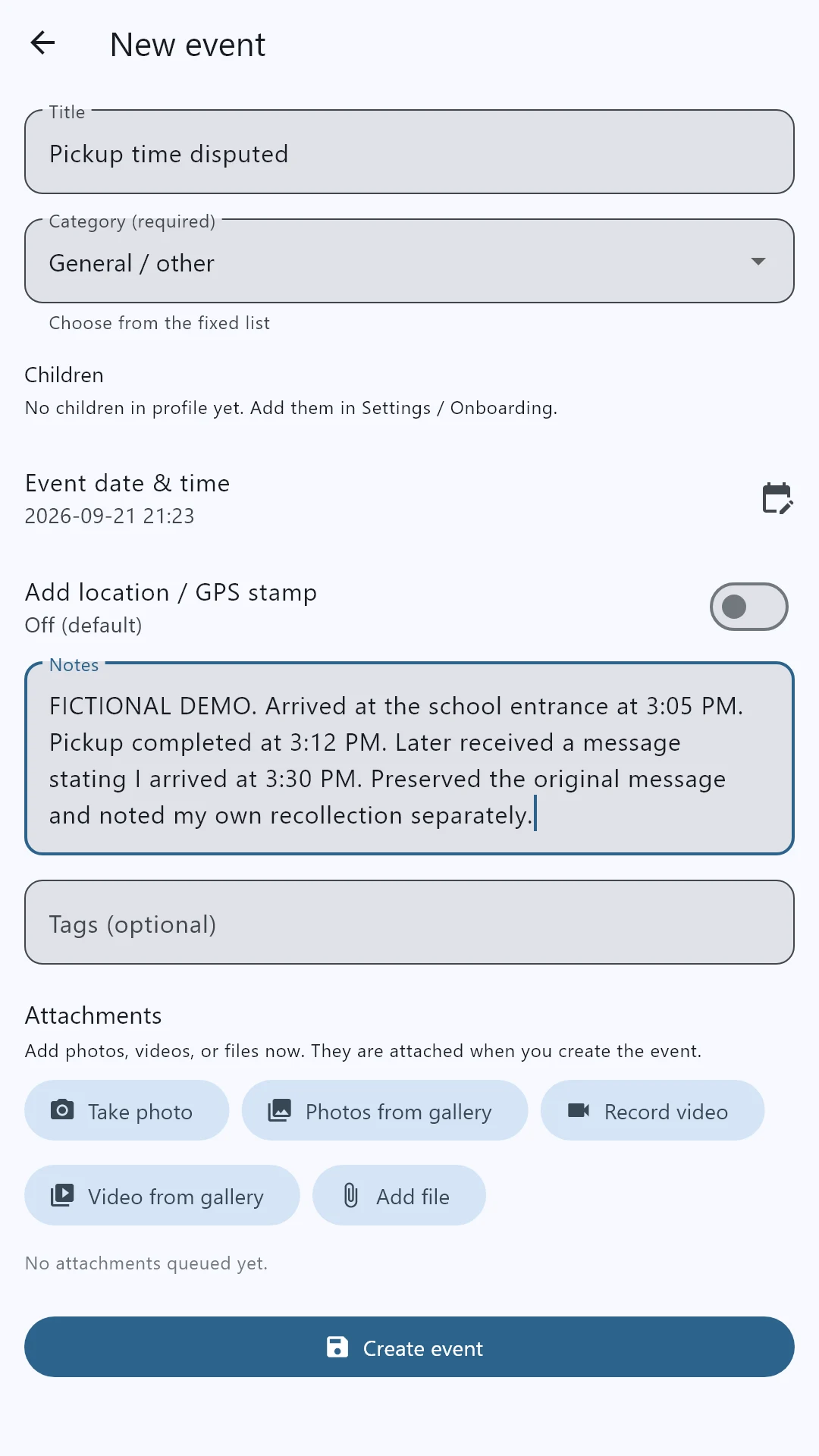Image resolution: width=819 pixels, height=1456 pixels.
Task: Choose Photos from gallery
Action: tap(384, 1110)
